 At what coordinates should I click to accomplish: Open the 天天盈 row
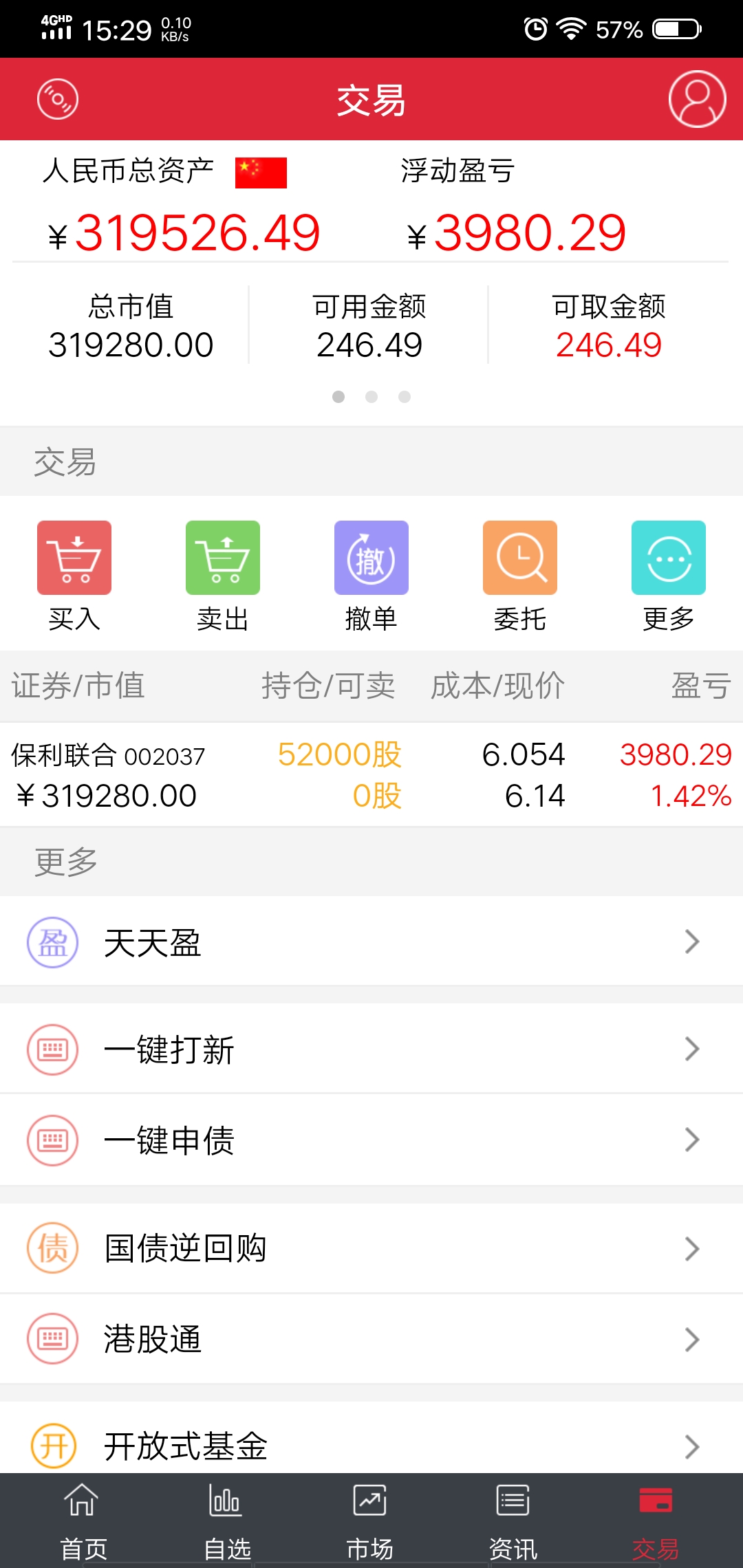click(371, 941)
